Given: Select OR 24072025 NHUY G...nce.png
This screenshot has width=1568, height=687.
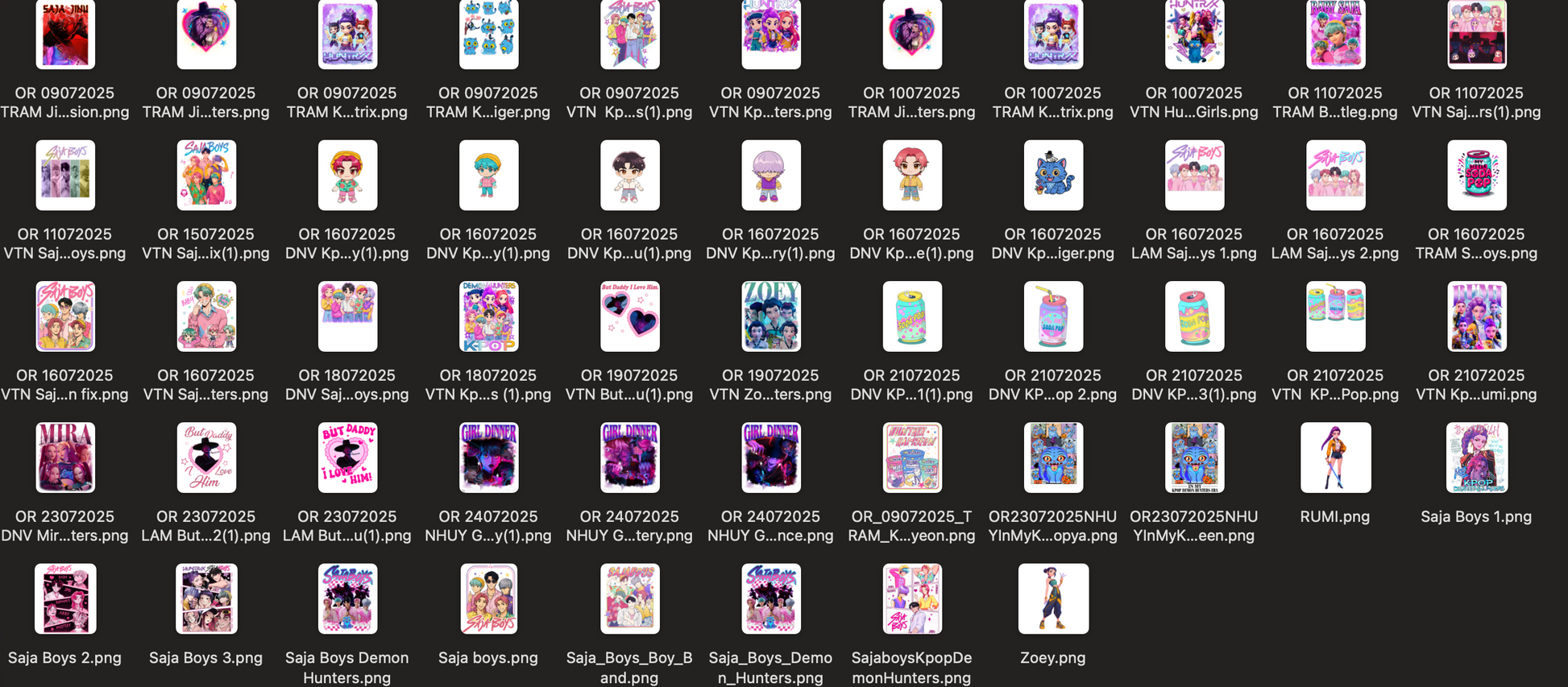Looking at the screenshot, I should [x=771, y=457].
